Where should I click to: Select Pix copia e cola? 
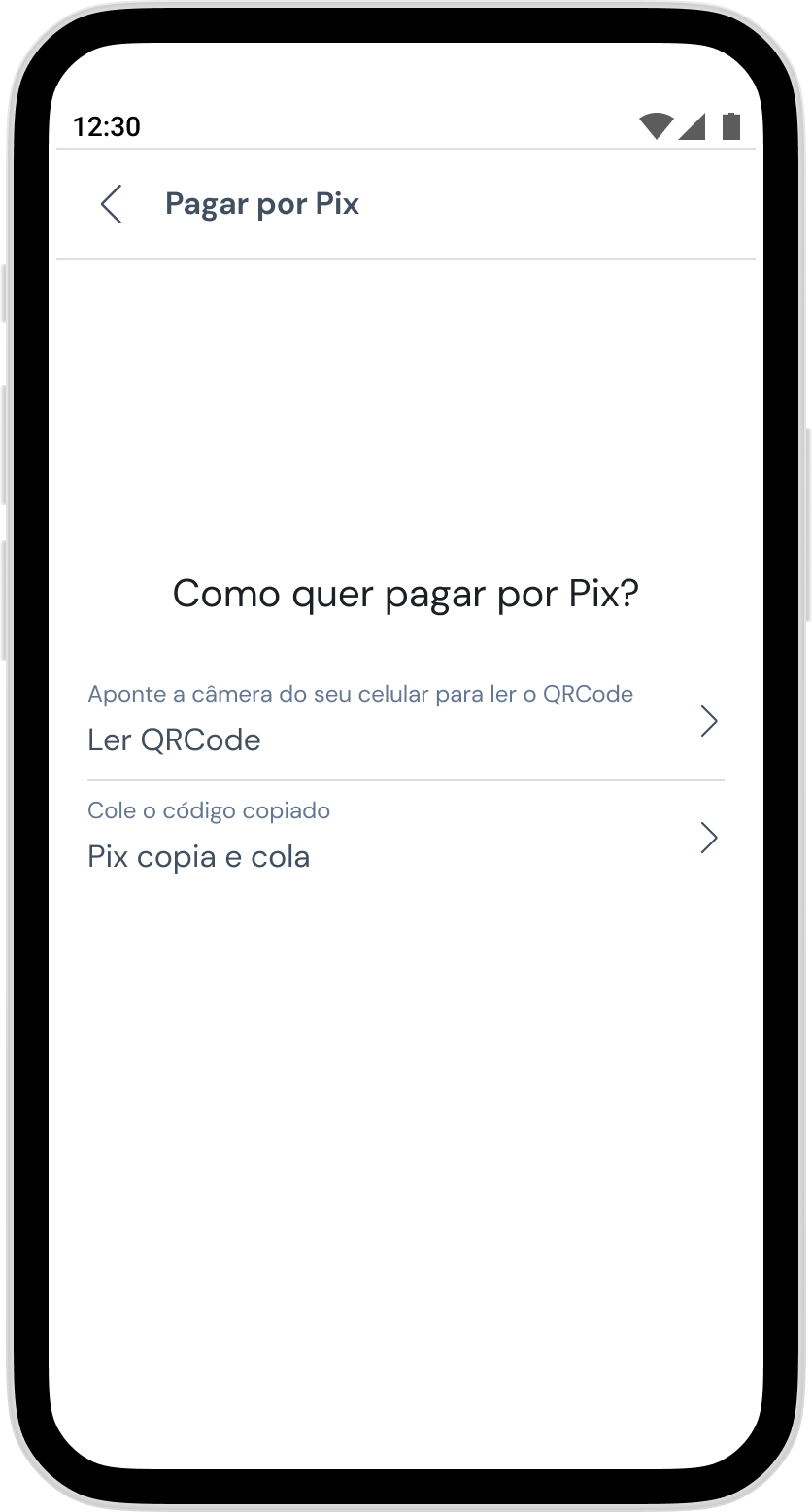click(405, 838)
